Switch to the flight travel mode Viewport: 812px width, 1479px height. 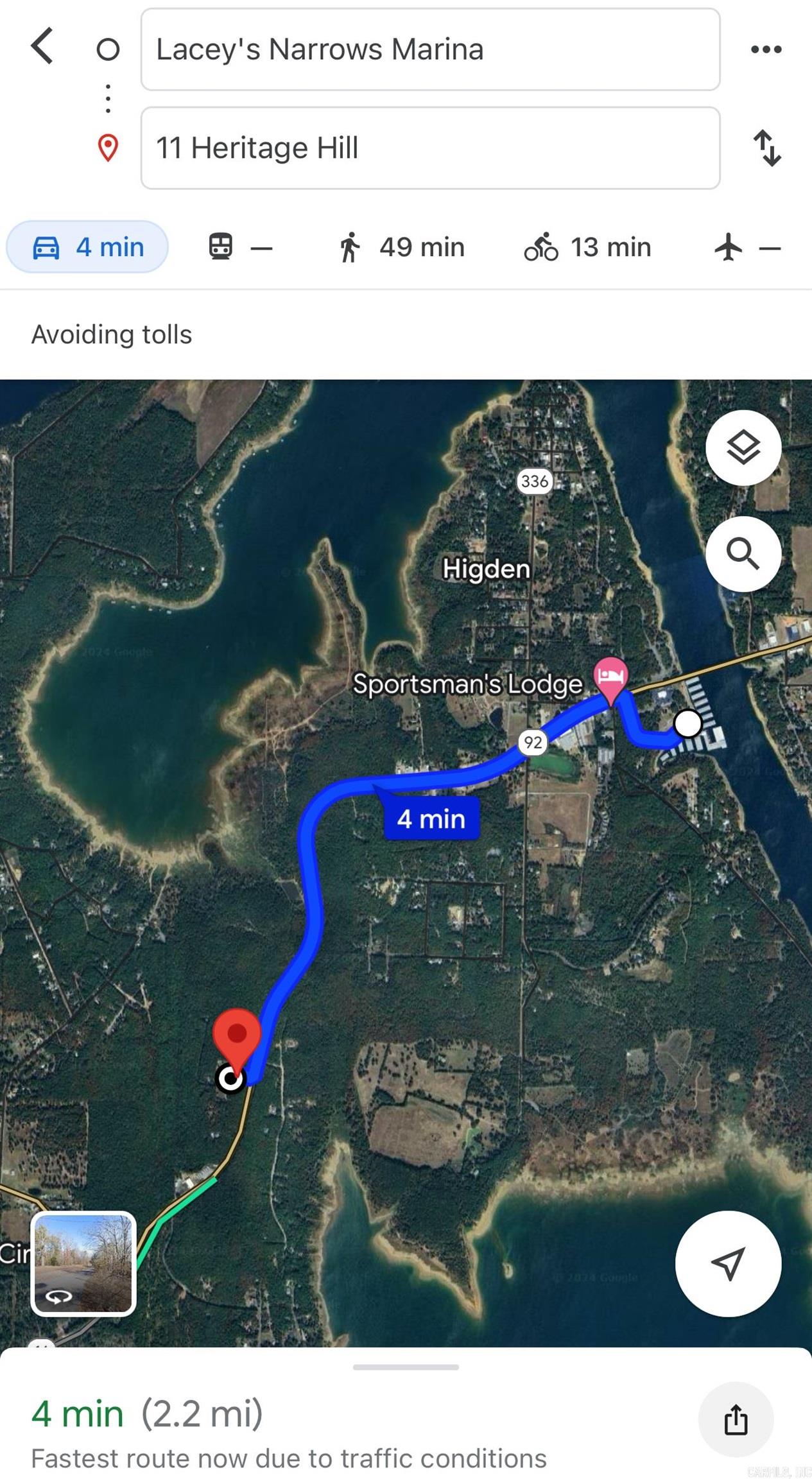(747, 247)
